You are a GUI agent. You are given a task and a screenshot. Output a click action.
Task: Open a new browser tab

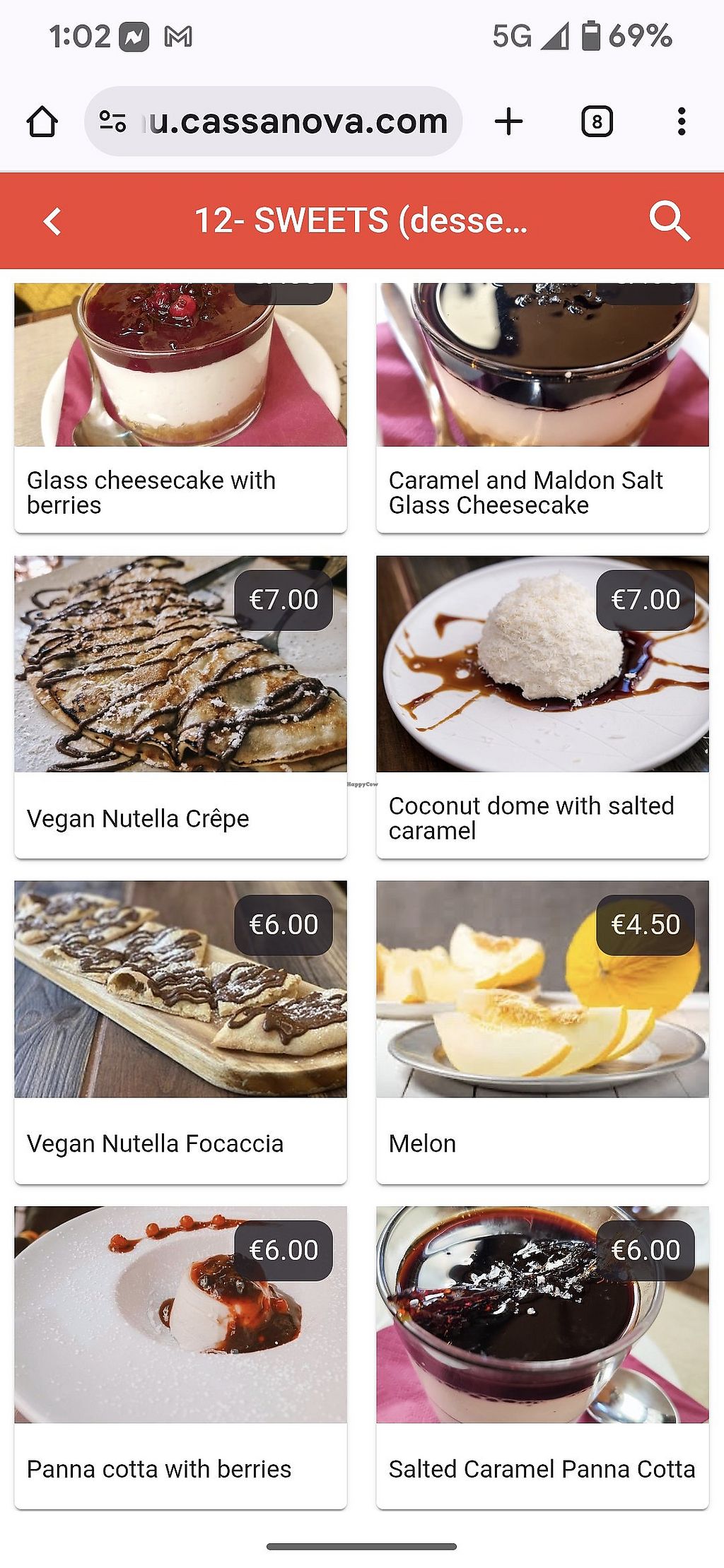[508, 122]
